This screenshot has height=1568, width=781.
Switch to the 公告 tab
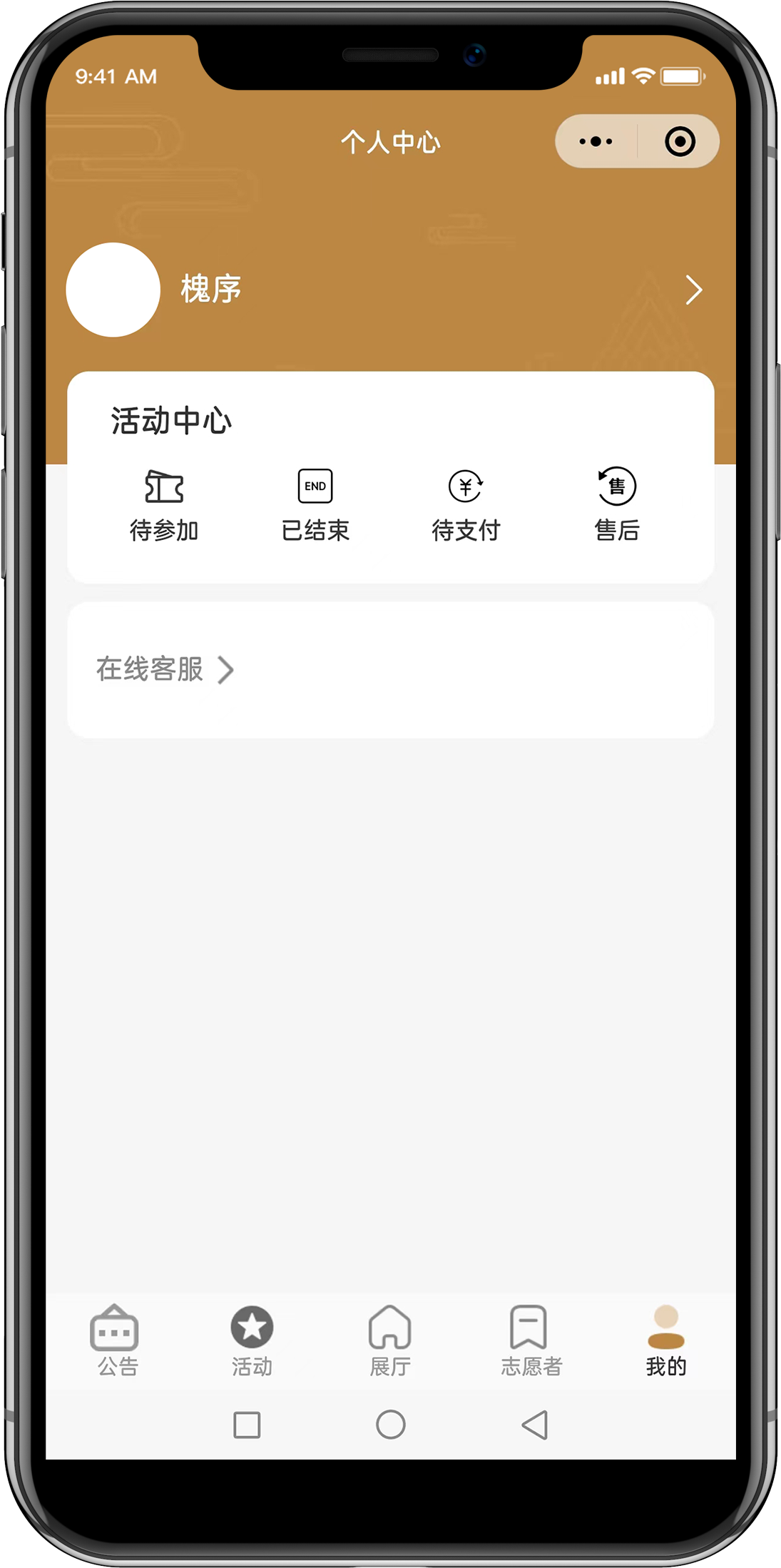tap(116, 1340)
